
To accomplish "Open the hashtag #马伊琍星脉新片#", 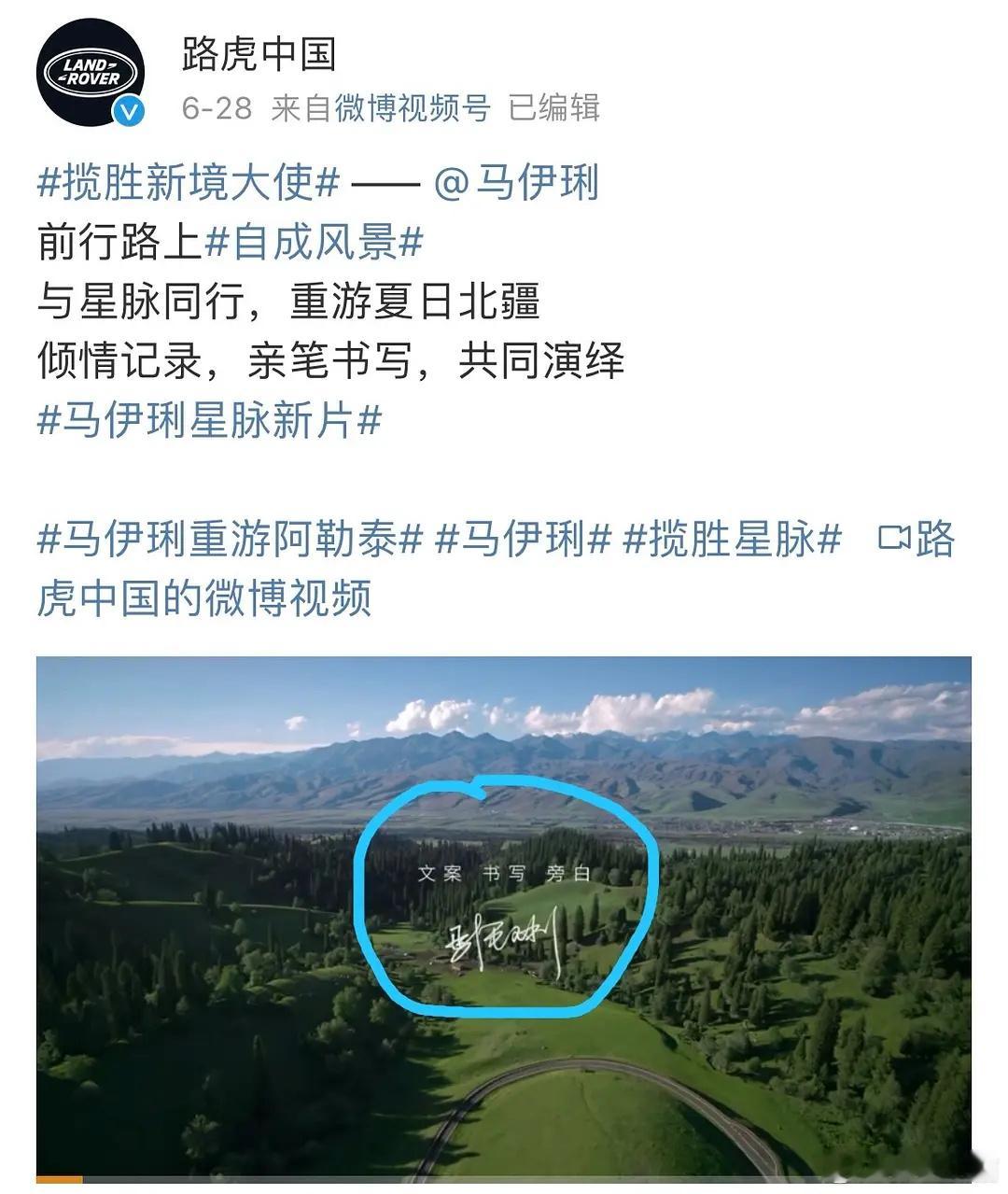I will 207,420.
